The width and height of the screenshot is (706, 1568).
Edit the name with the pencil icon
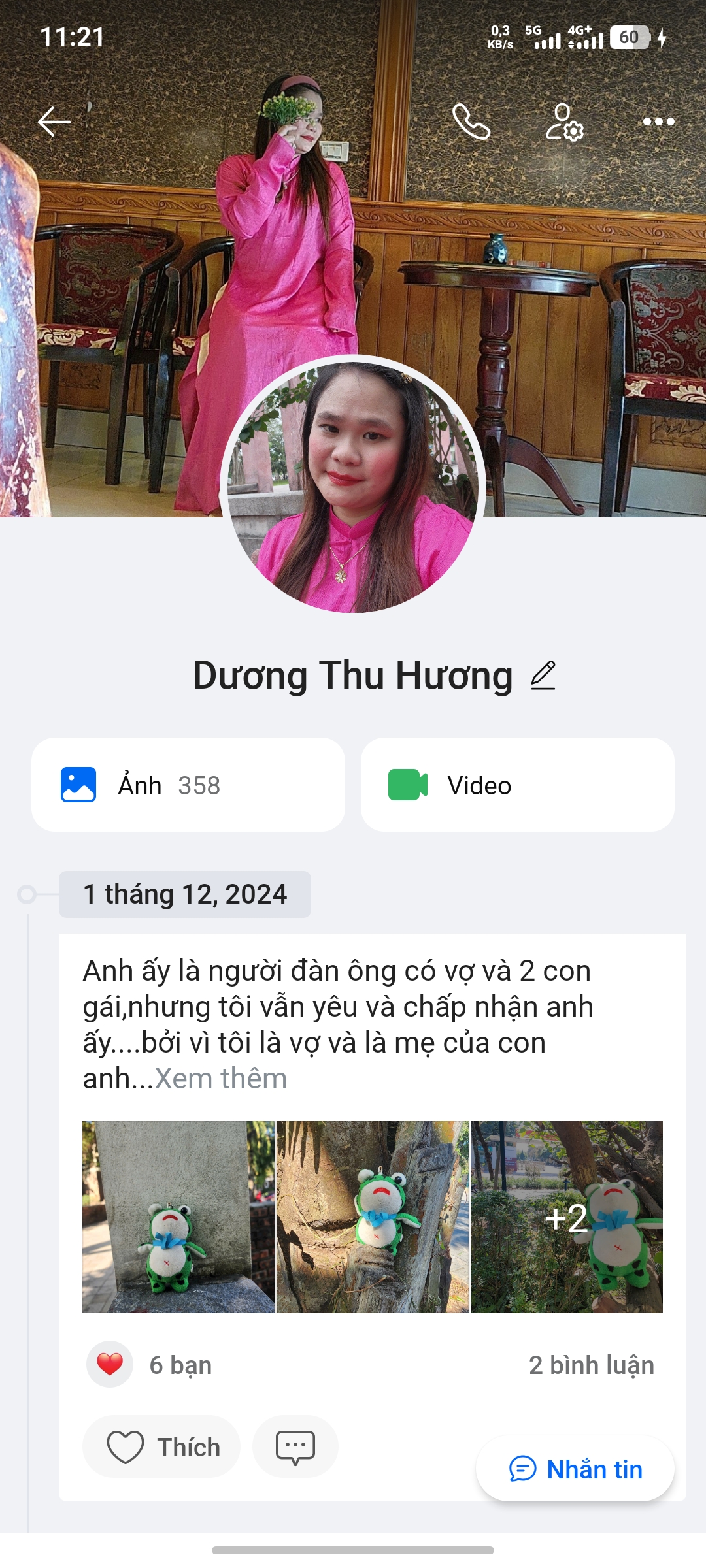[542, 676]
